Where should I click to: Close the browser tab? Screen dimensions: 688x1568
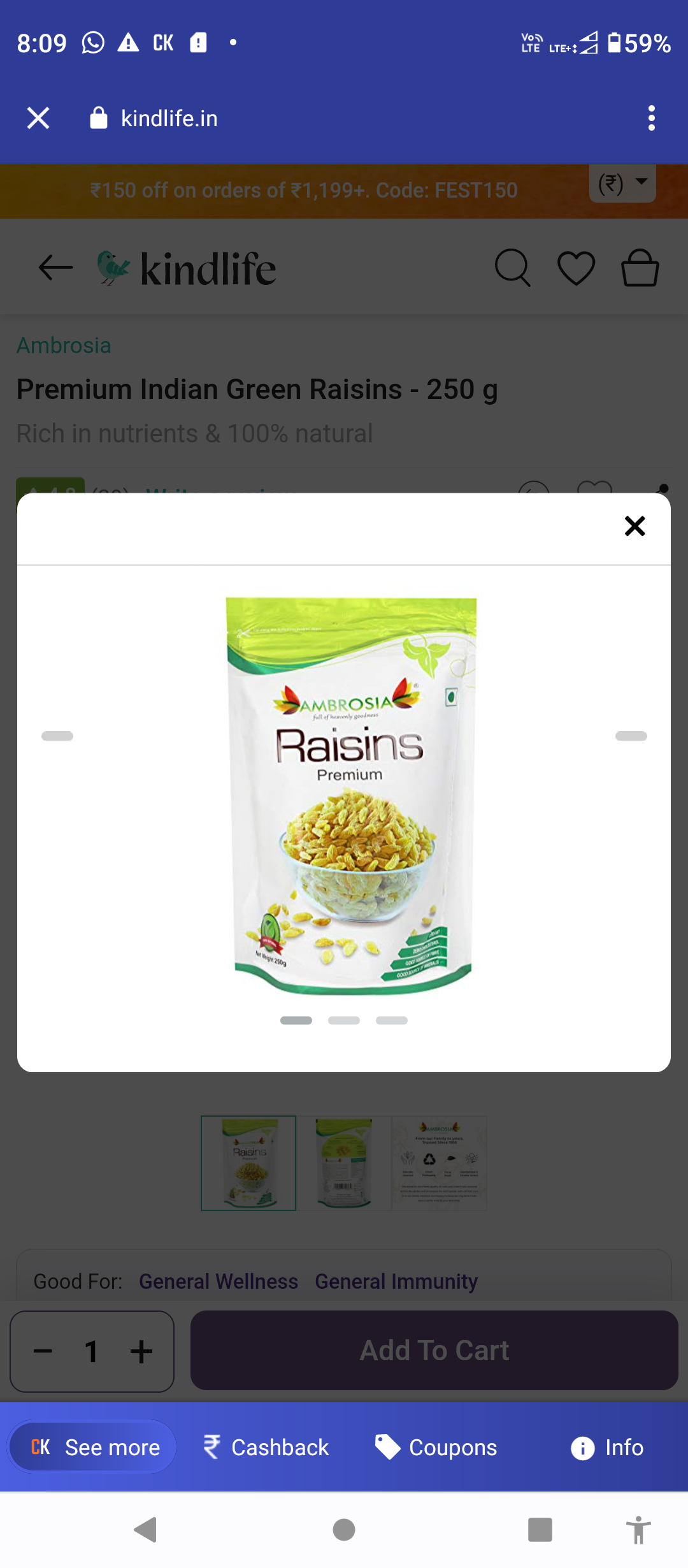tap(38, 118)
